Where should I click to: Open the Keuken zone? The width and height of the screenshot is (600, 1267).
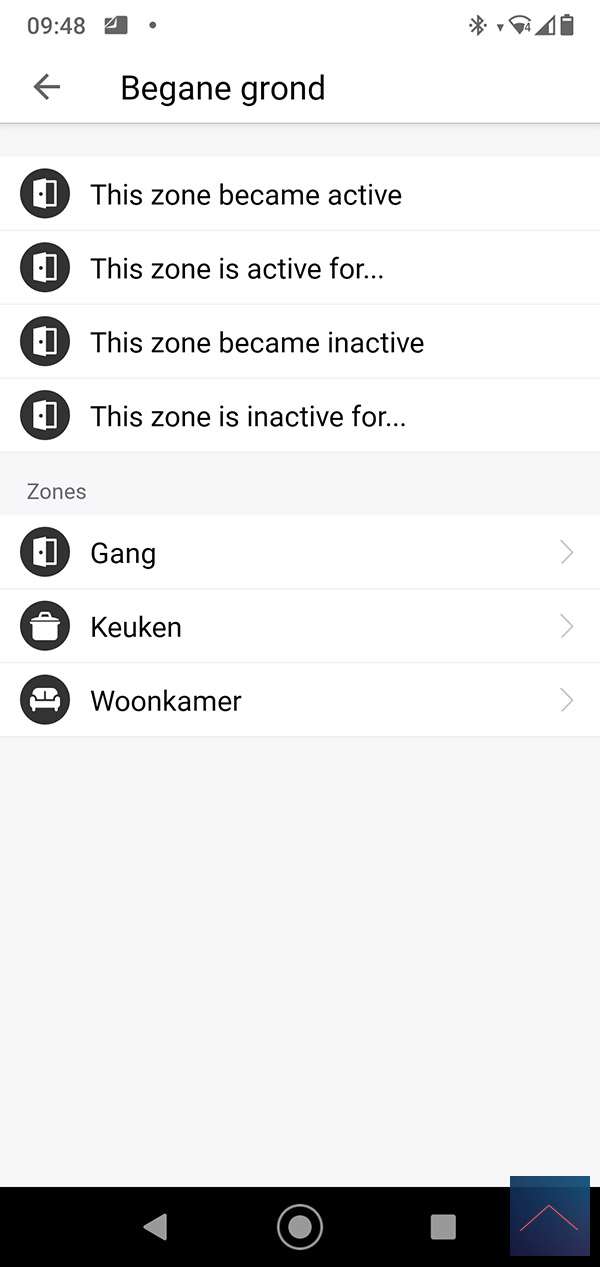300,626
